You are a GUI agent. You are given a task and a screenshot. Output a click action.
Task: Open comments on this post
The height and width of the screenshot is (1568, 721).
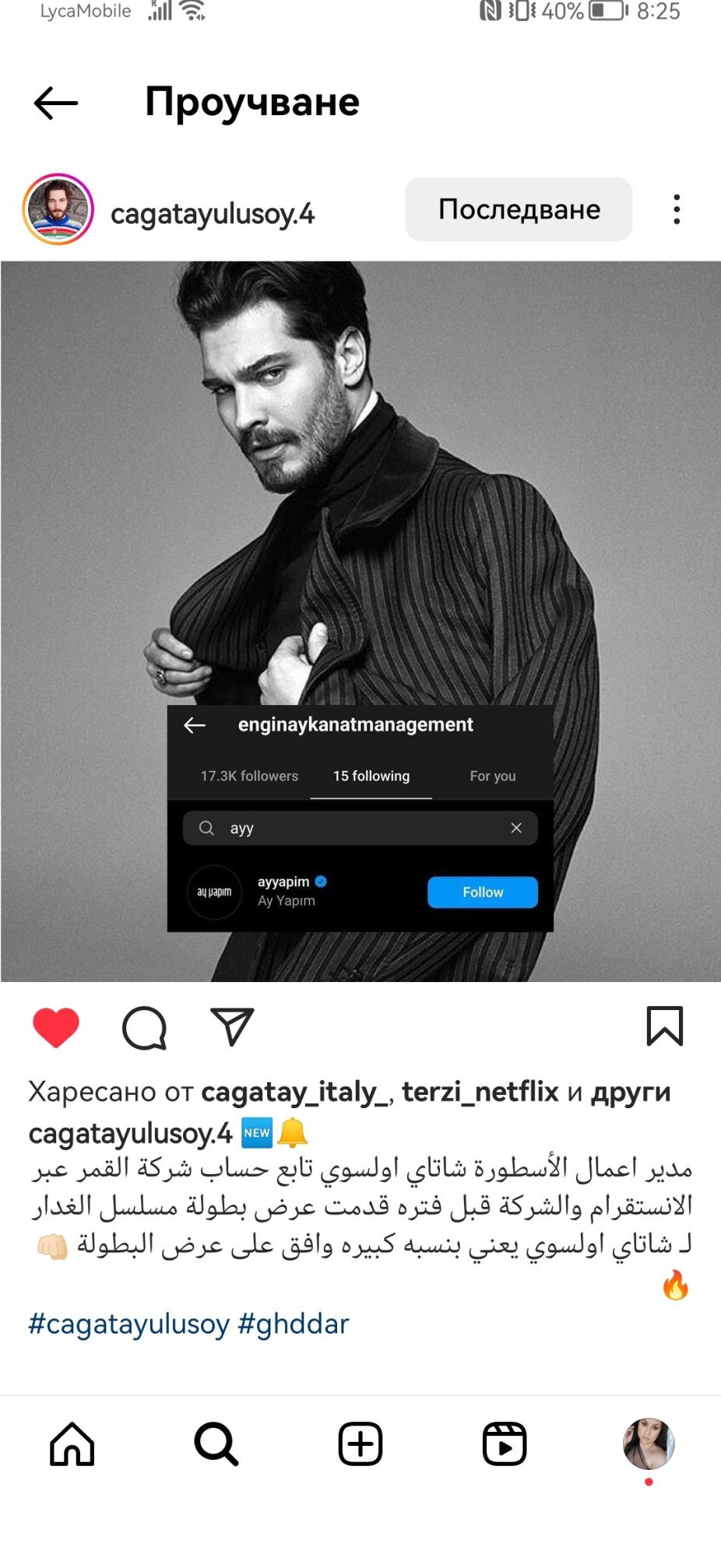pos(145,1028)
